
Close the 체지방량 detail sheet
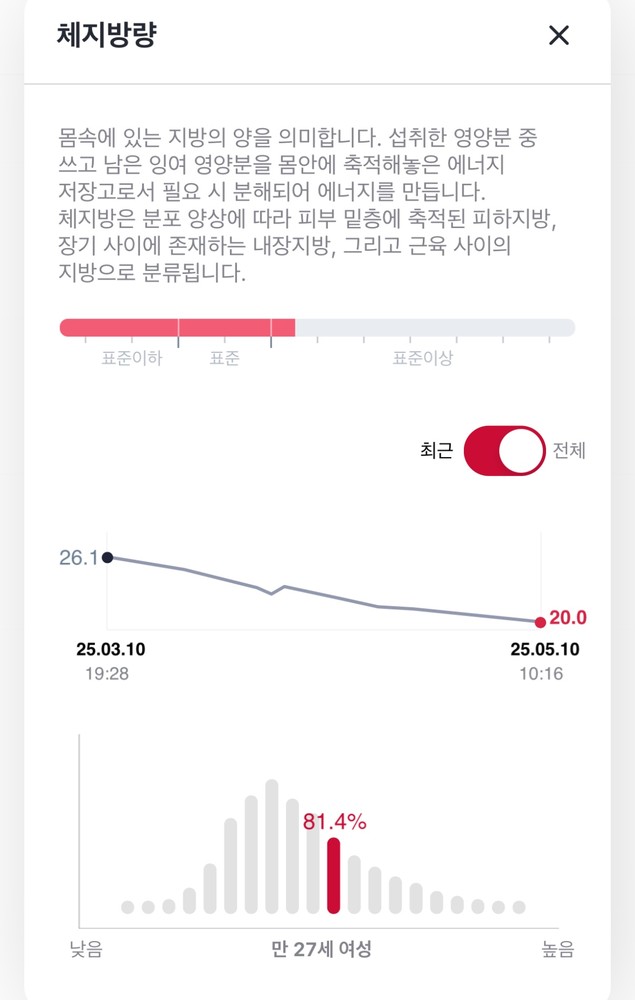pos(558,36)
